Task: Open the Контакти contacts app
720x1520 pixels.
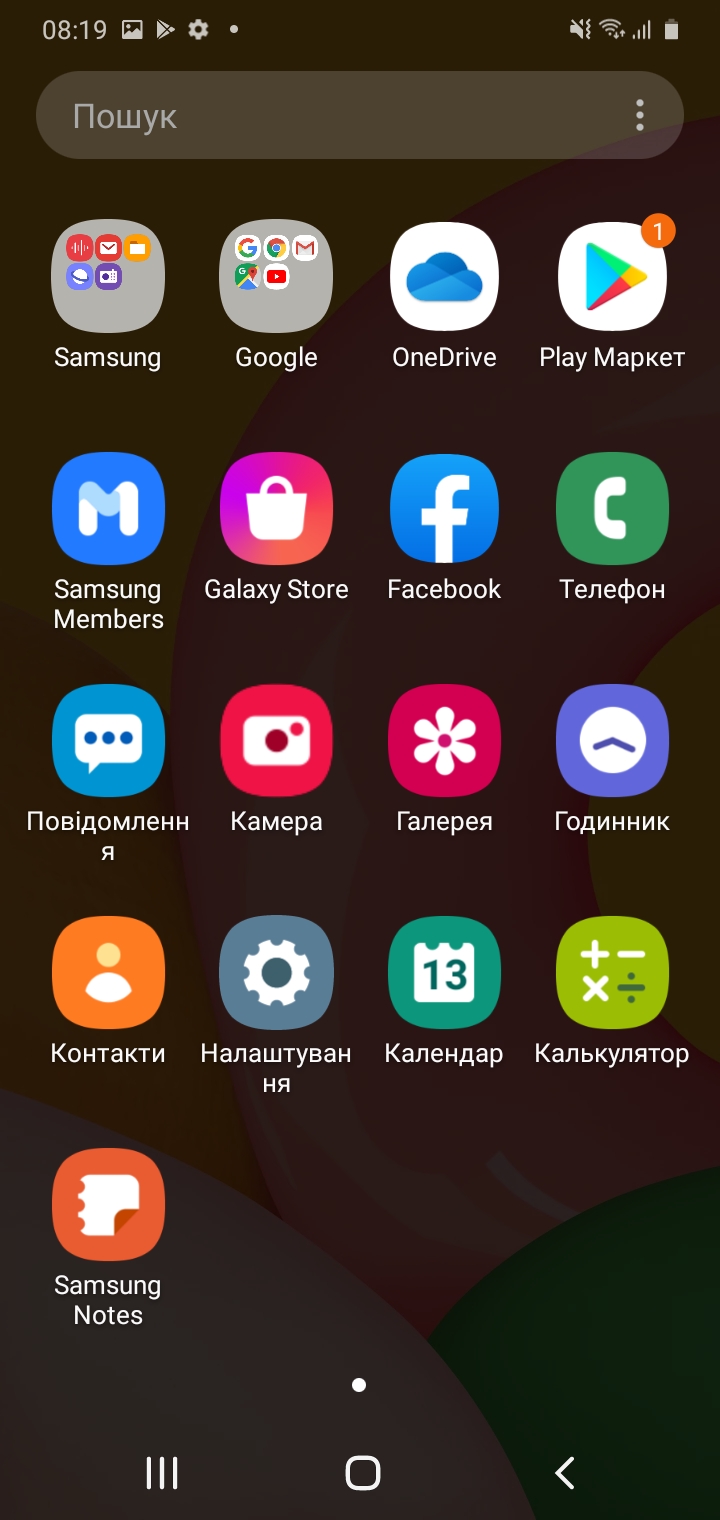Action: coord(108,973)
